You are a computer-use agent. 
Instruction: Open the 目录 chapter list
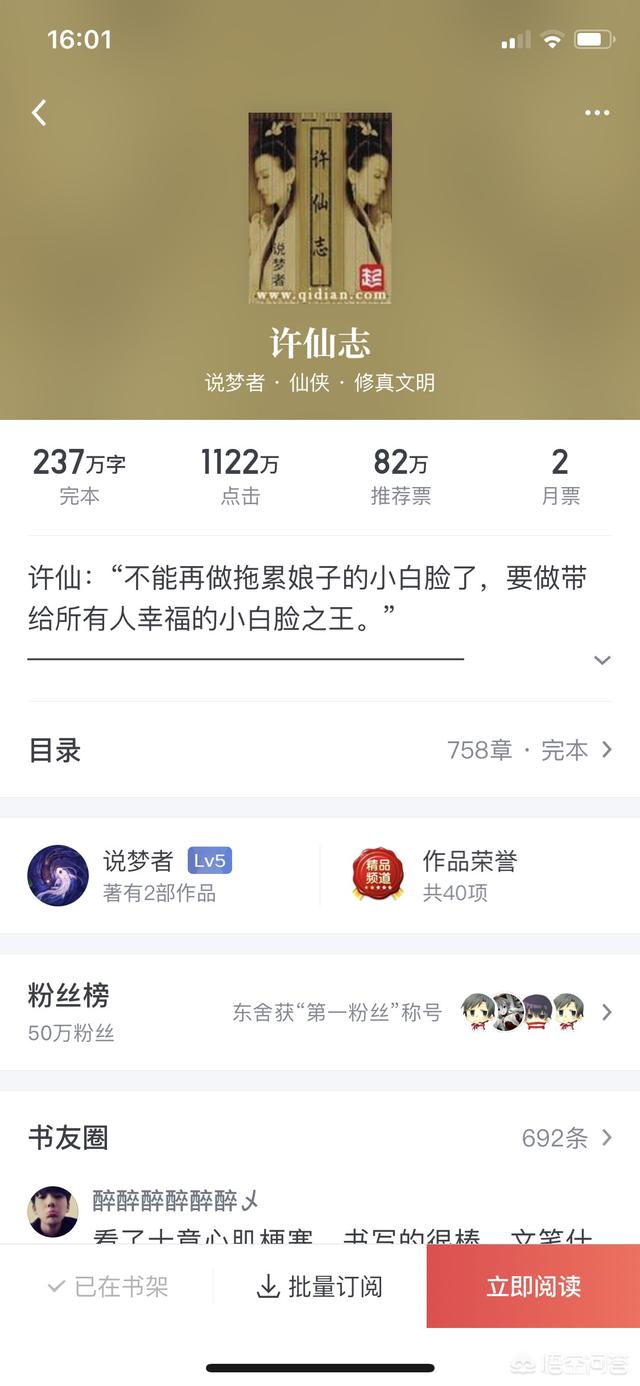[x=320, y=750]
